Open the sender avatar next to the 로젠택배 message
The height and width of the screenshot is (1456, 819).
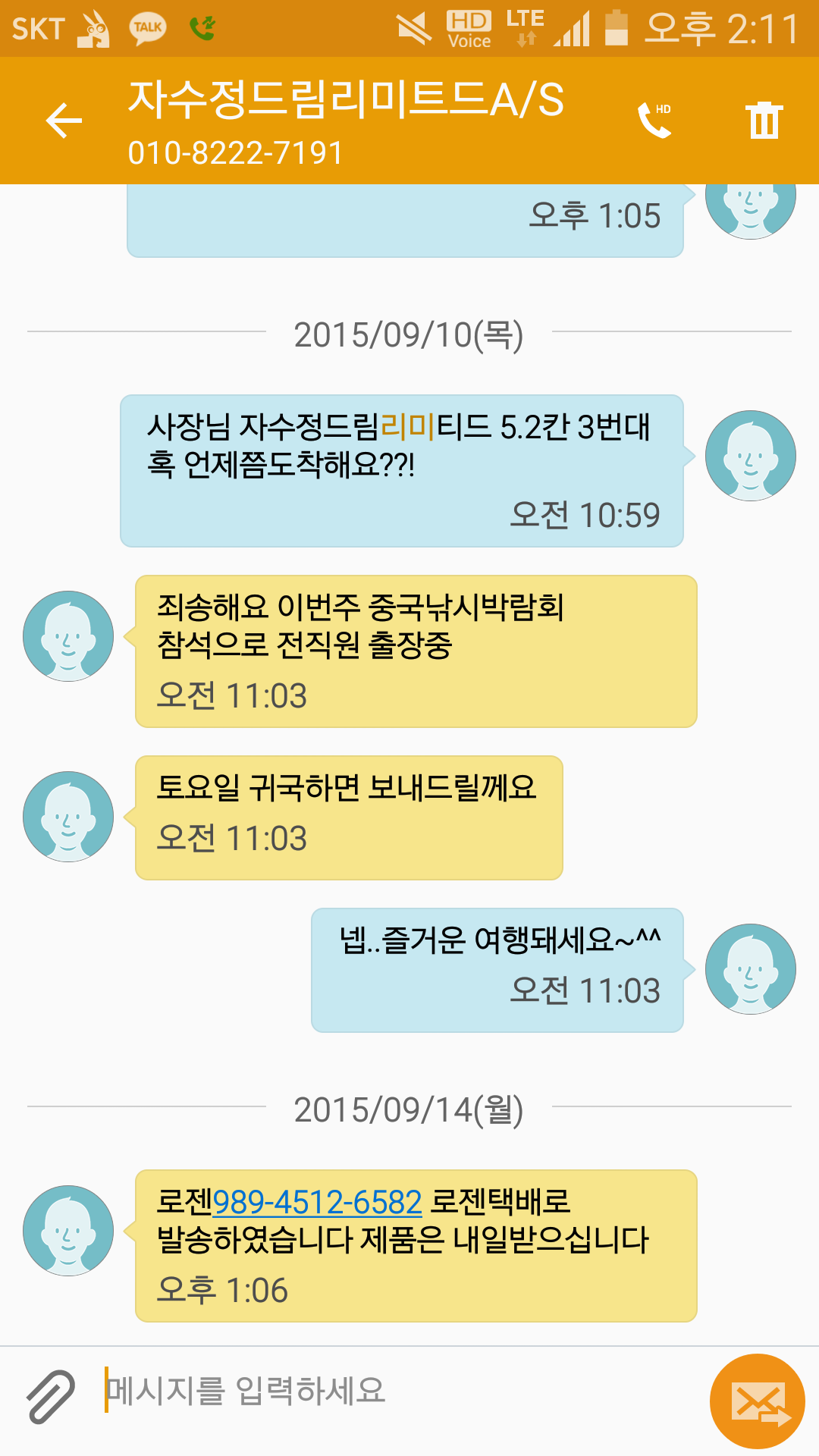coord(68,1230)
